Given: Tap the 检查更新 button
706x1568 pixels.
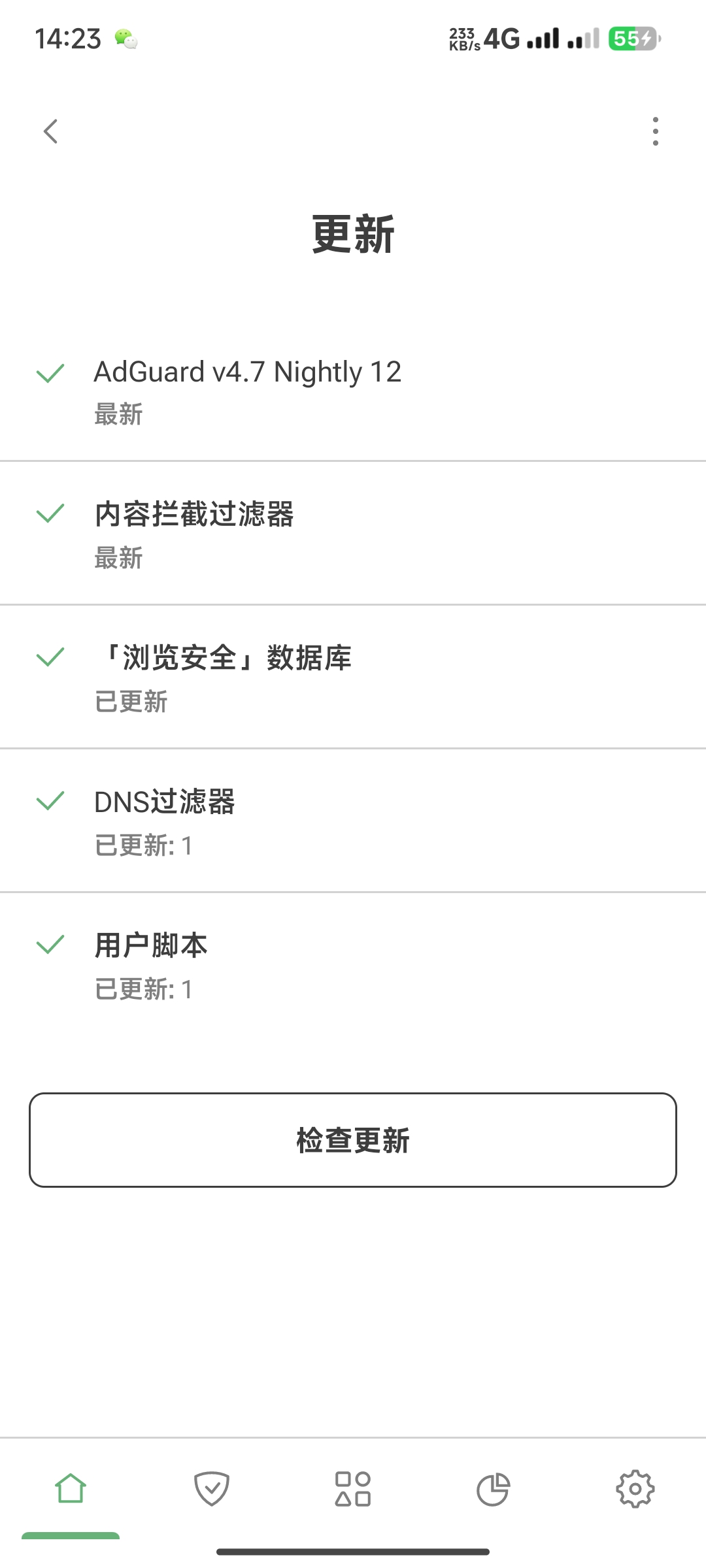Looking at the screenshot, I should pyautogui.click(x=353, y=1140).
